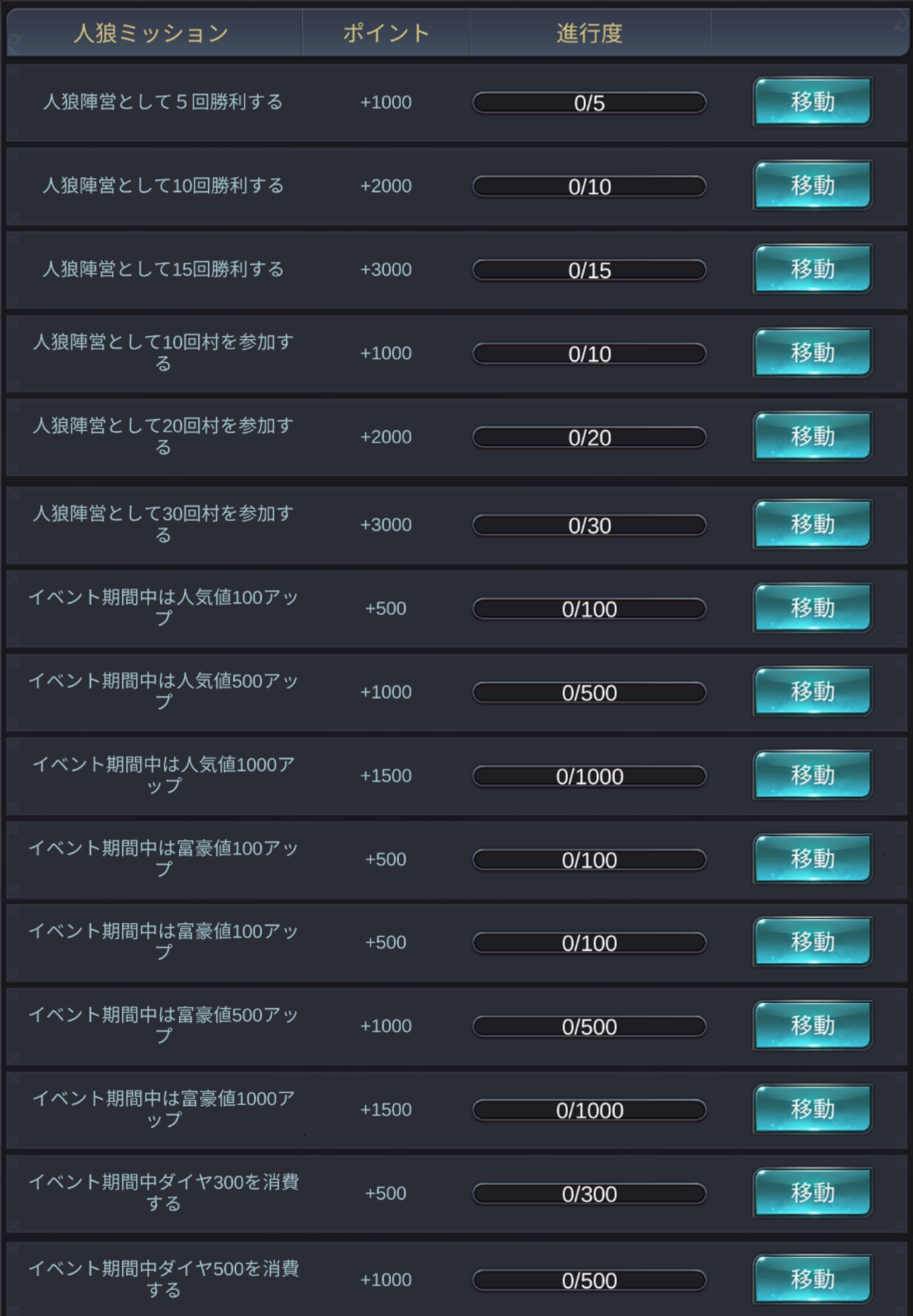This screenshot has width=913, height=1316.
Task: Tap 移動 for 人狼陣営として5回勝利する mission
Action: pos(812,102)
